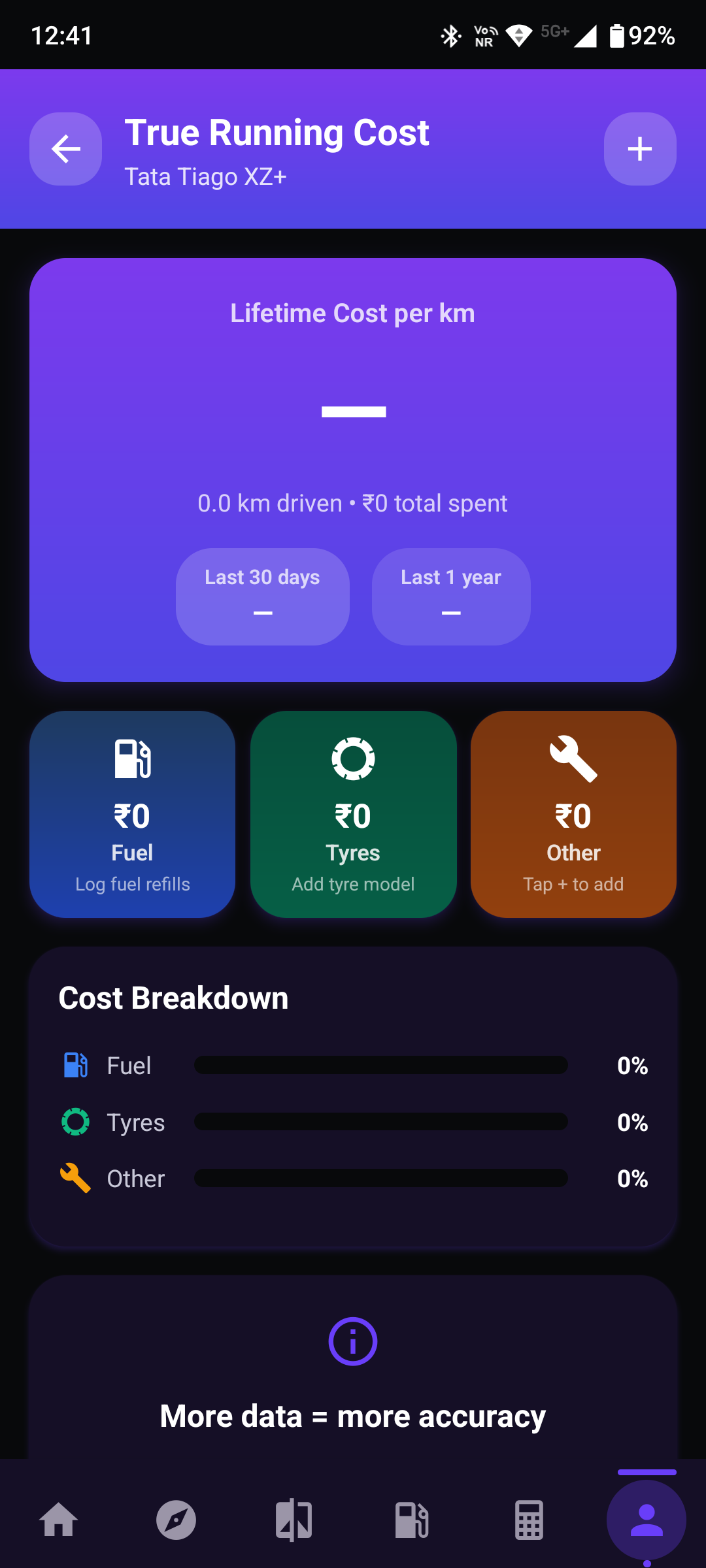Open the Fuel cost card
This screenshot has width=706, height=1568.
(132, 814)
